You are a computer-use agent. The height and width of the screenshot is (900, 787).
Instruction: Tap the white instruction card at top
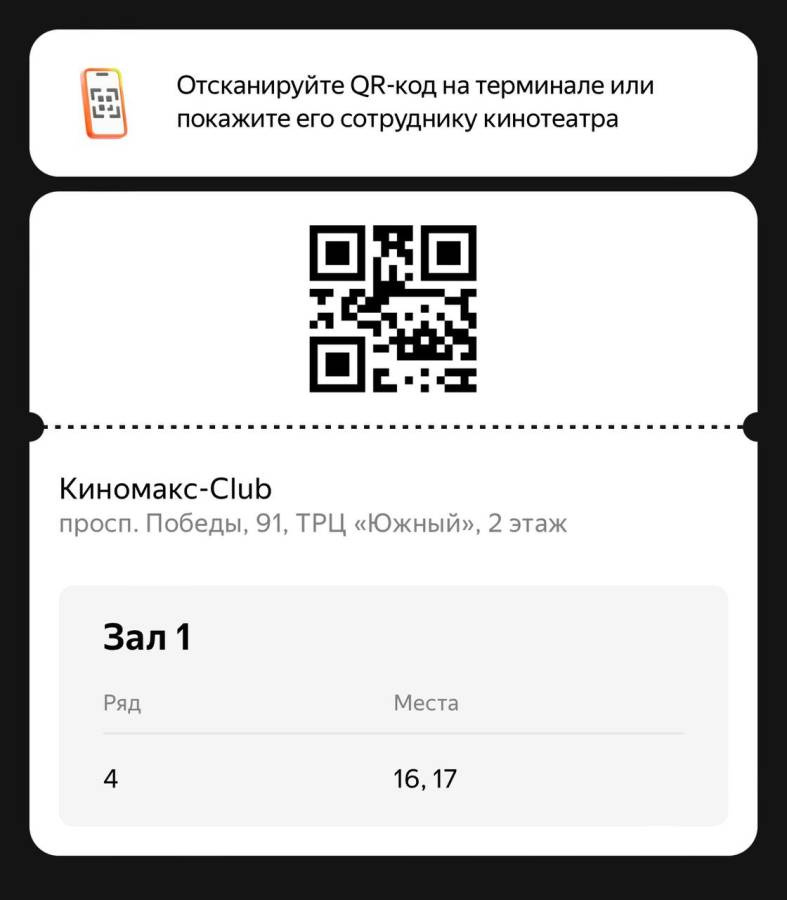pyautogui.click(x=394, y=100)
